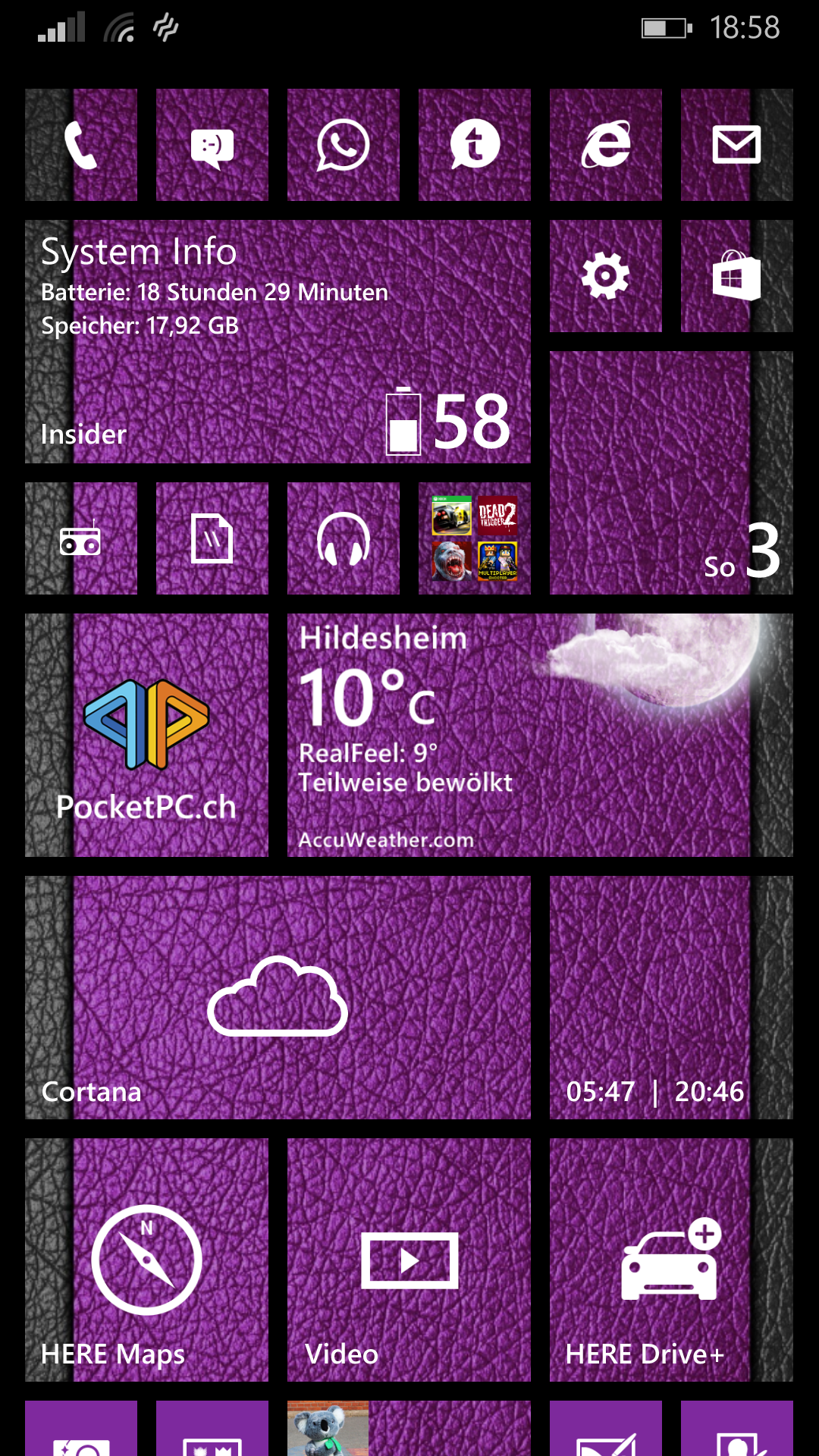This screenshot has width=819, height=1456.
Task: Launch HERE Drive+ navigation
Action: click(x=671, y=1260)
